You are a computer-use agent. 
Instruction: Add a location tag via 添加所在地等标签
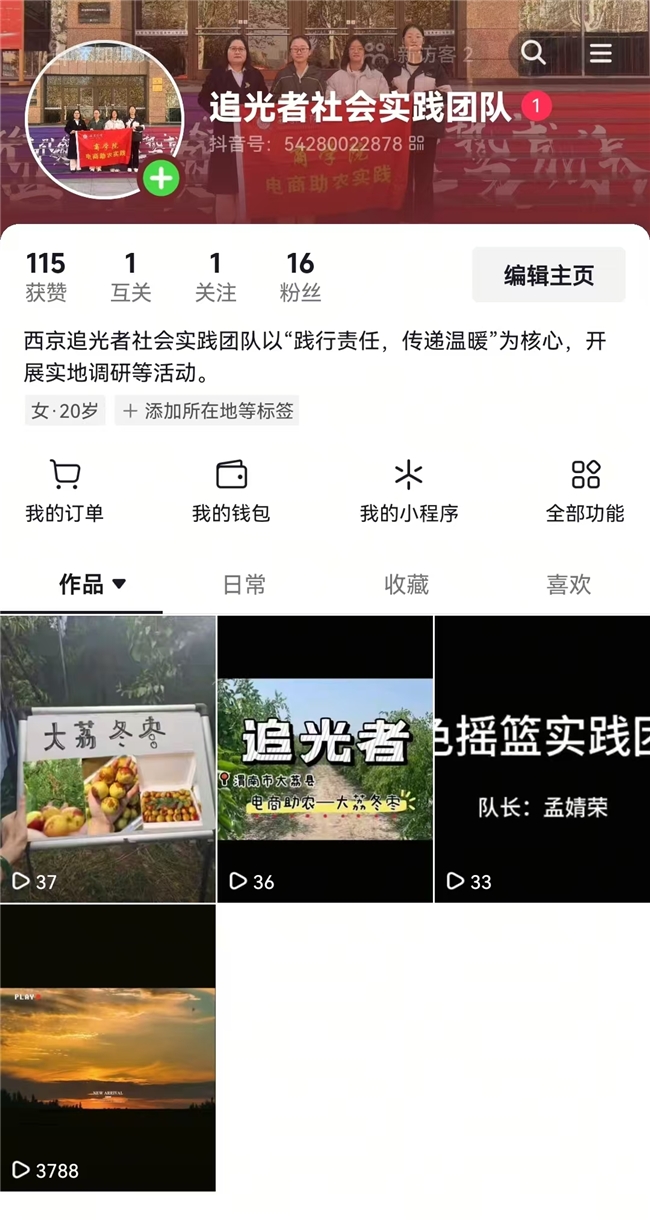(x=207, y=411)
